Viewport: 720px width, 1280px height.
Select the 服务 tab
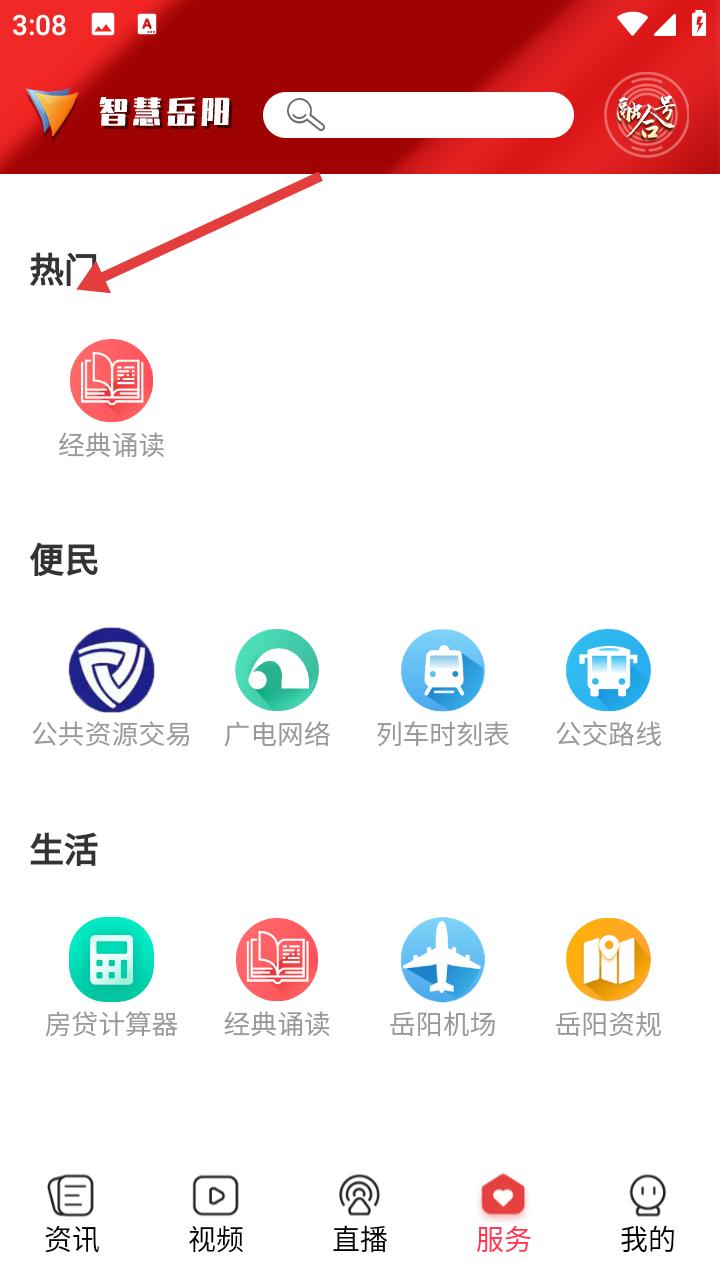click(503, 1214)
